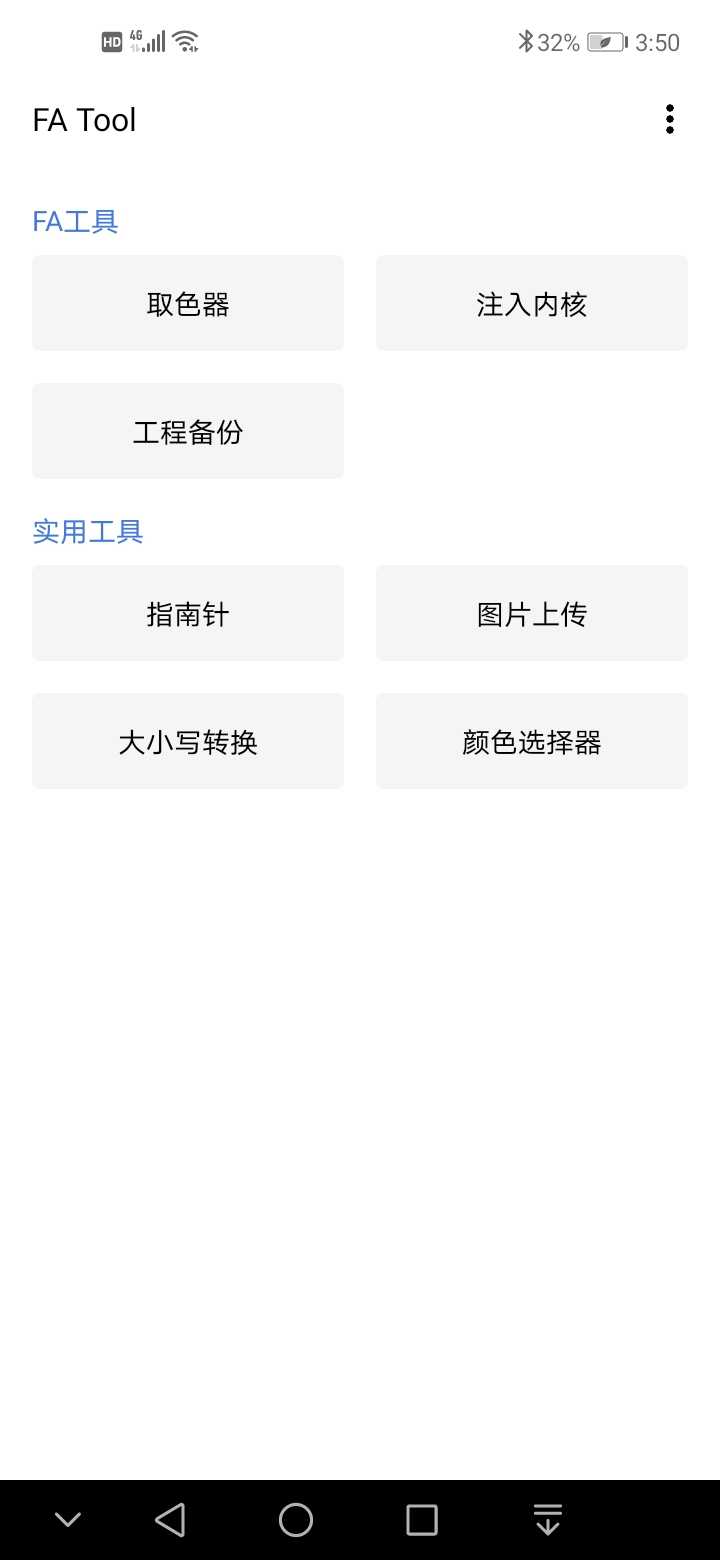
Task: Open the 指南针 compass
Action: pos(188,613)
